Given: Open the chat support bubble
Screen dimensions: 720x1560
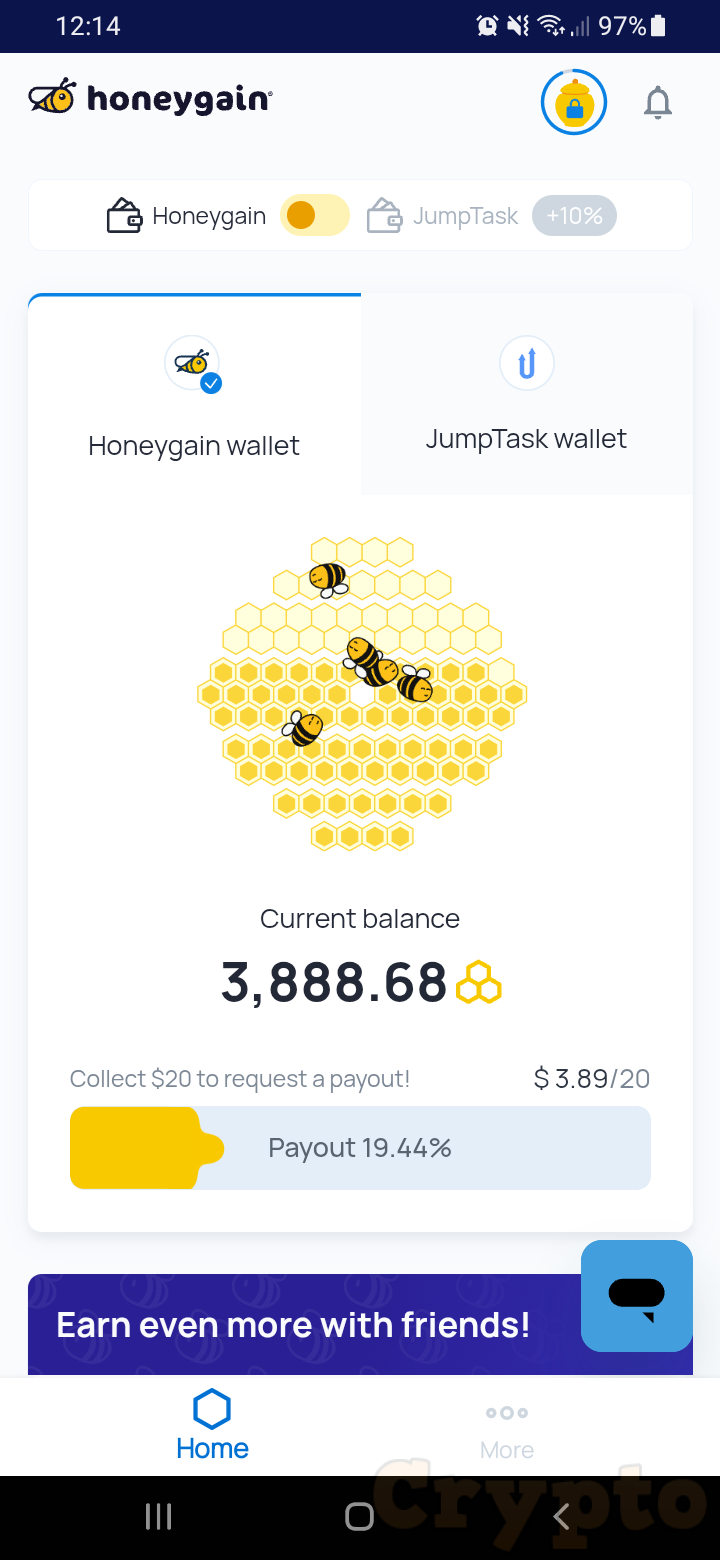Looking at the screenshot, I should (636, 1296).
